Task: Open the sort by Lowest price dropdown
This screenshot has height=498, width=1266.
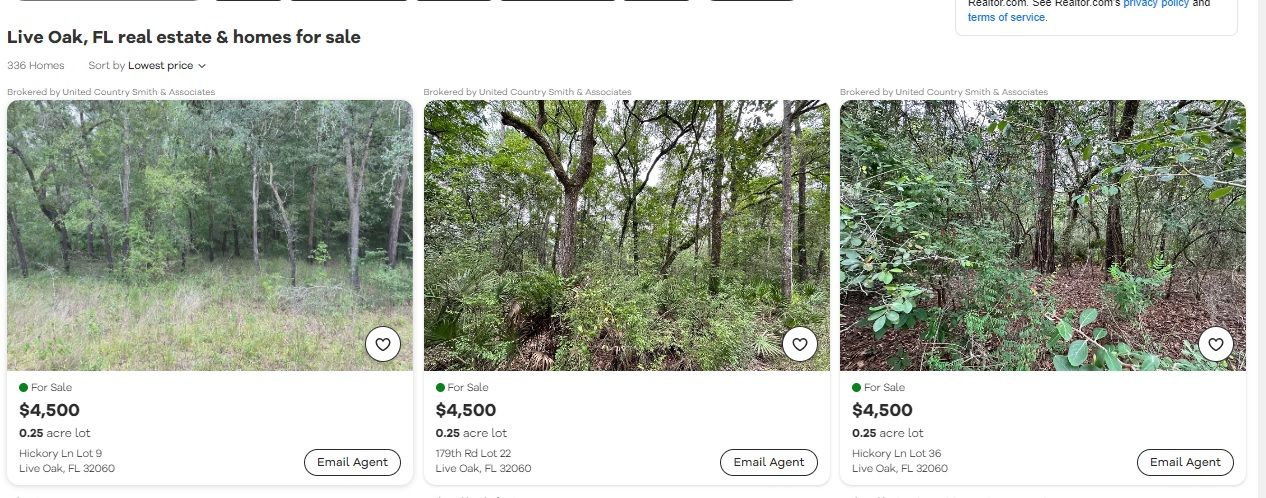Action: (x=166, y=66)
